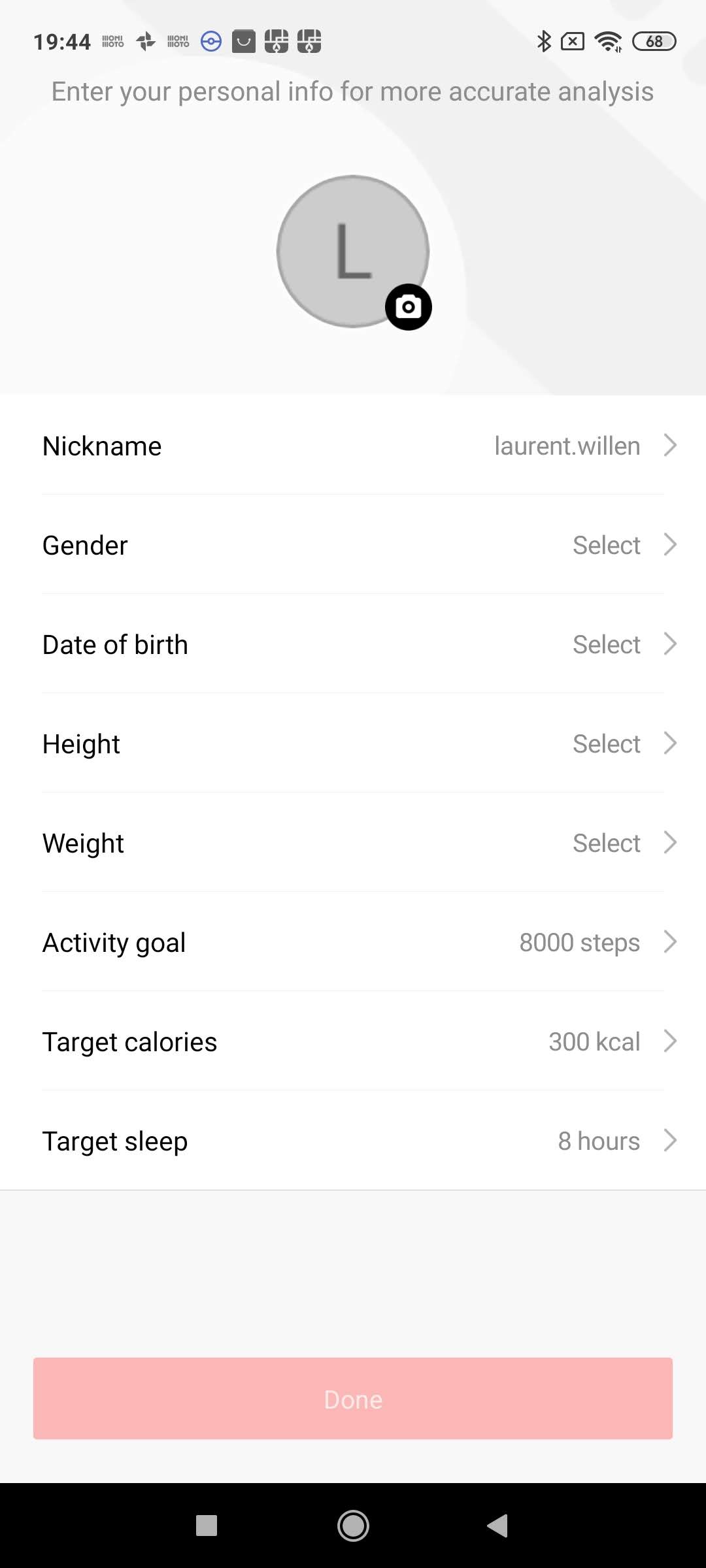The height and width of the screenshot is (1568, 706).
Task: Adjust Target calories setting
Action: [x=353, y=1042]
